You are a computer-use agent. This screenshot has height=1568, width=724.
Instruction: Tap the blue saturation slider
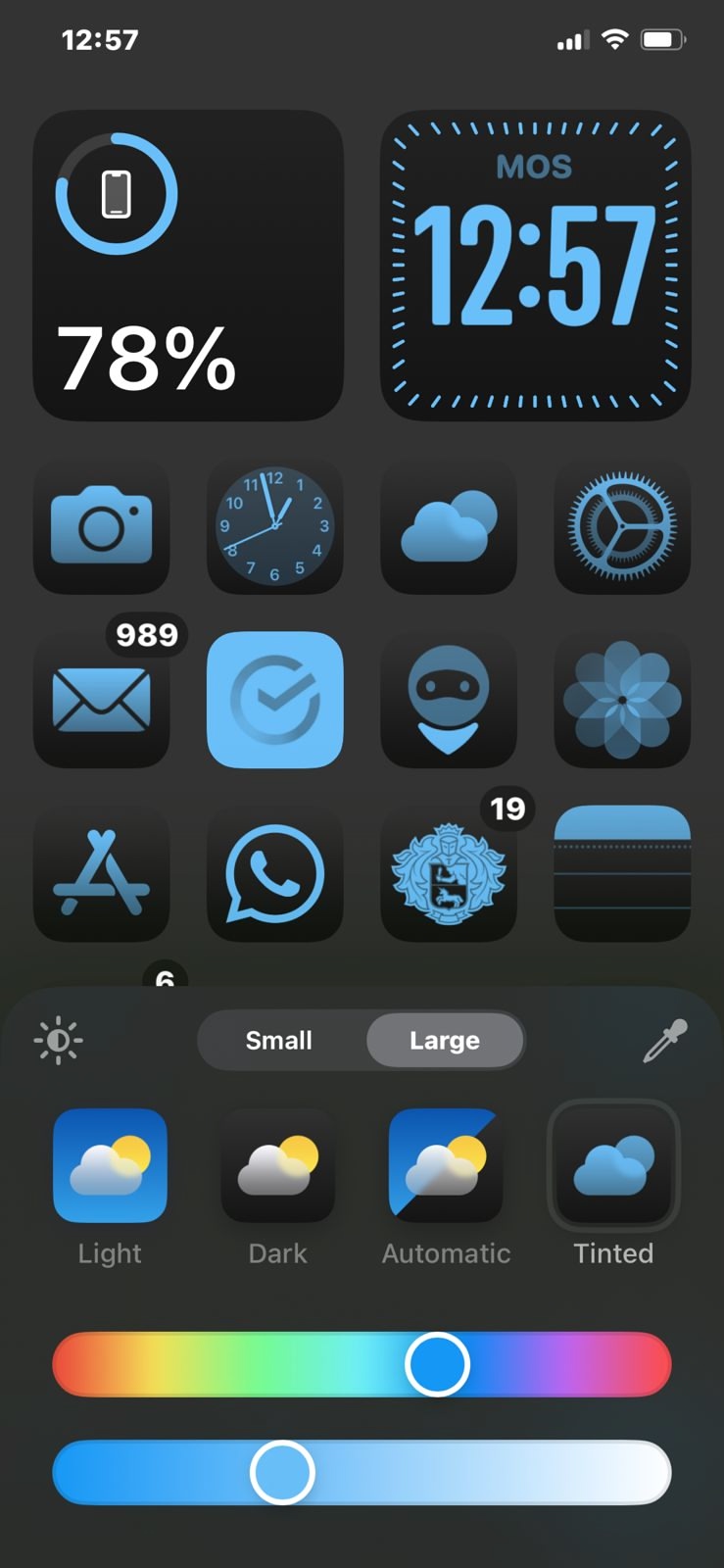pyautogui.click(x=362, y=1472)
